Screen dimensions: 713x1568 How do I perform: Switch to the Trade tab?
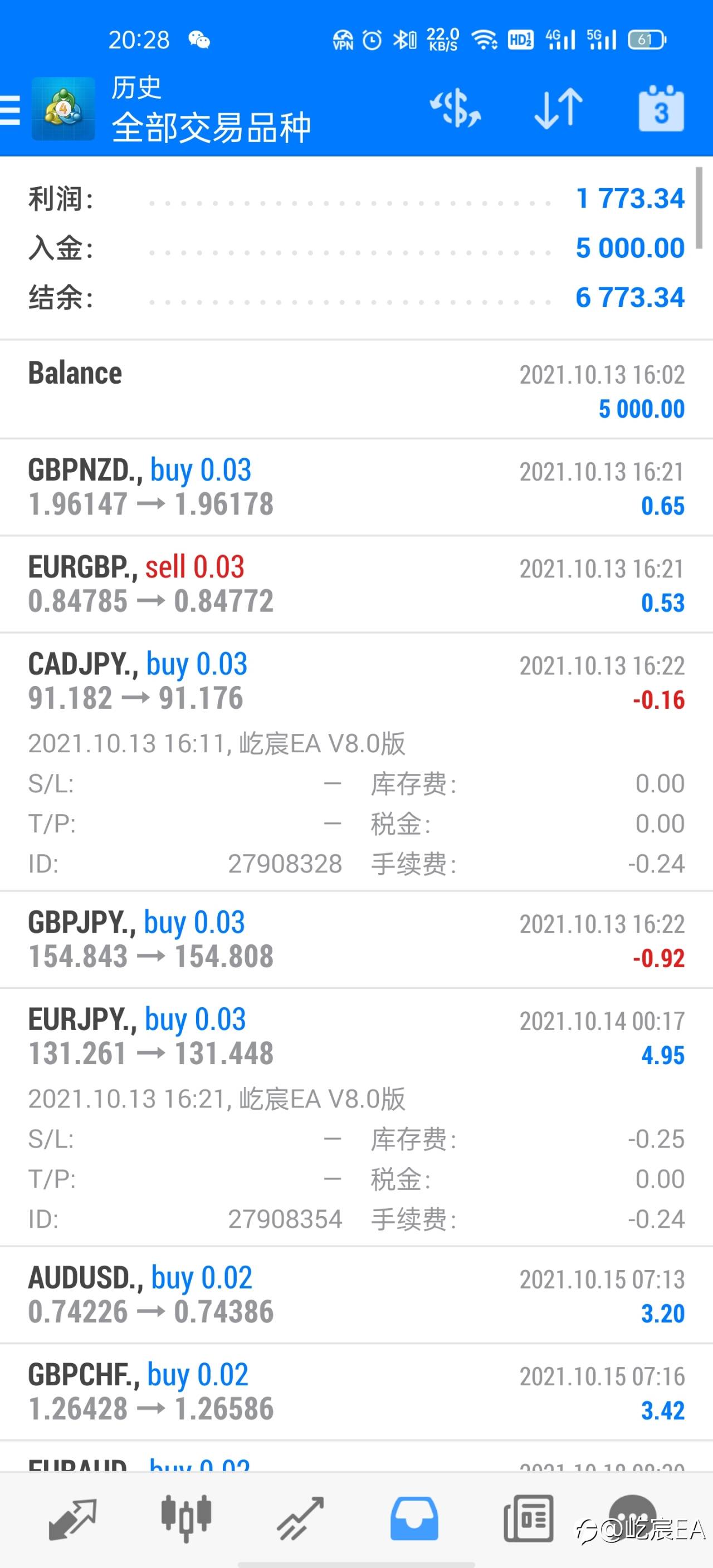pos(300,1518)
